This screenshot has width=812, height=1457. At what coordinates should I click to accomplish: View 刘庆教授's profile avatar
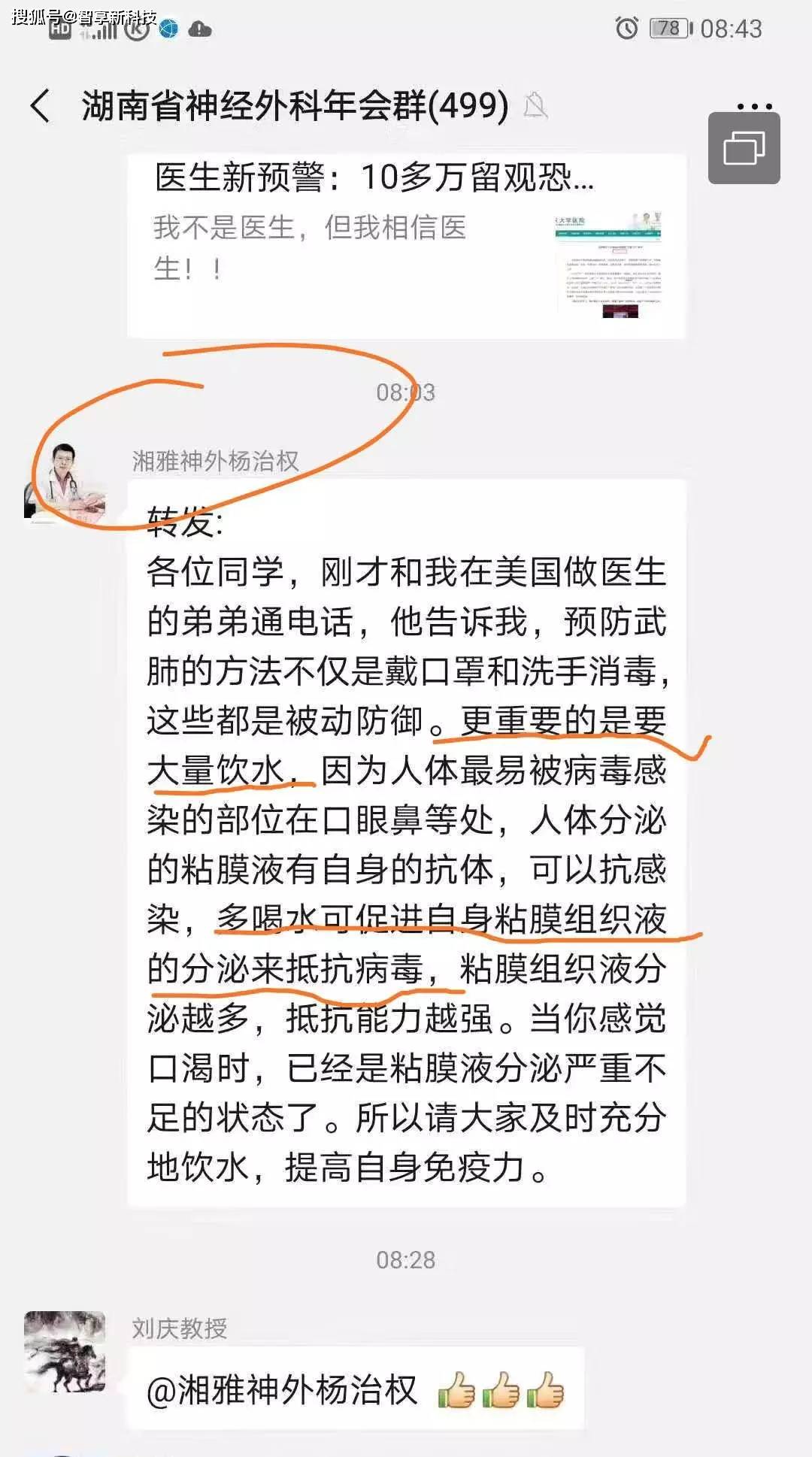pyautogui.click(x=65, y=1351)
